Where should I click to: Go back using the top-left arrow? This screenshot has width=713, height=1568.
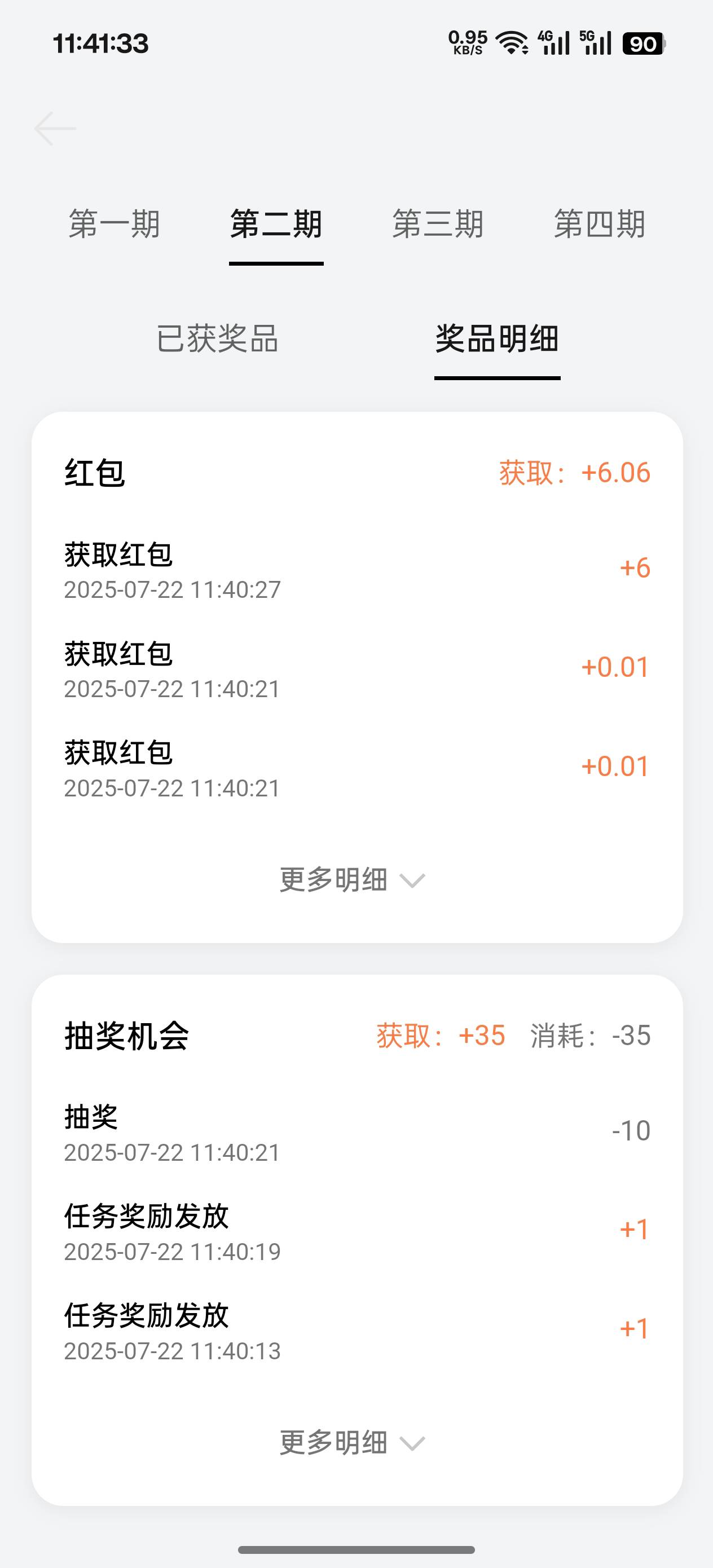(55, 129)
